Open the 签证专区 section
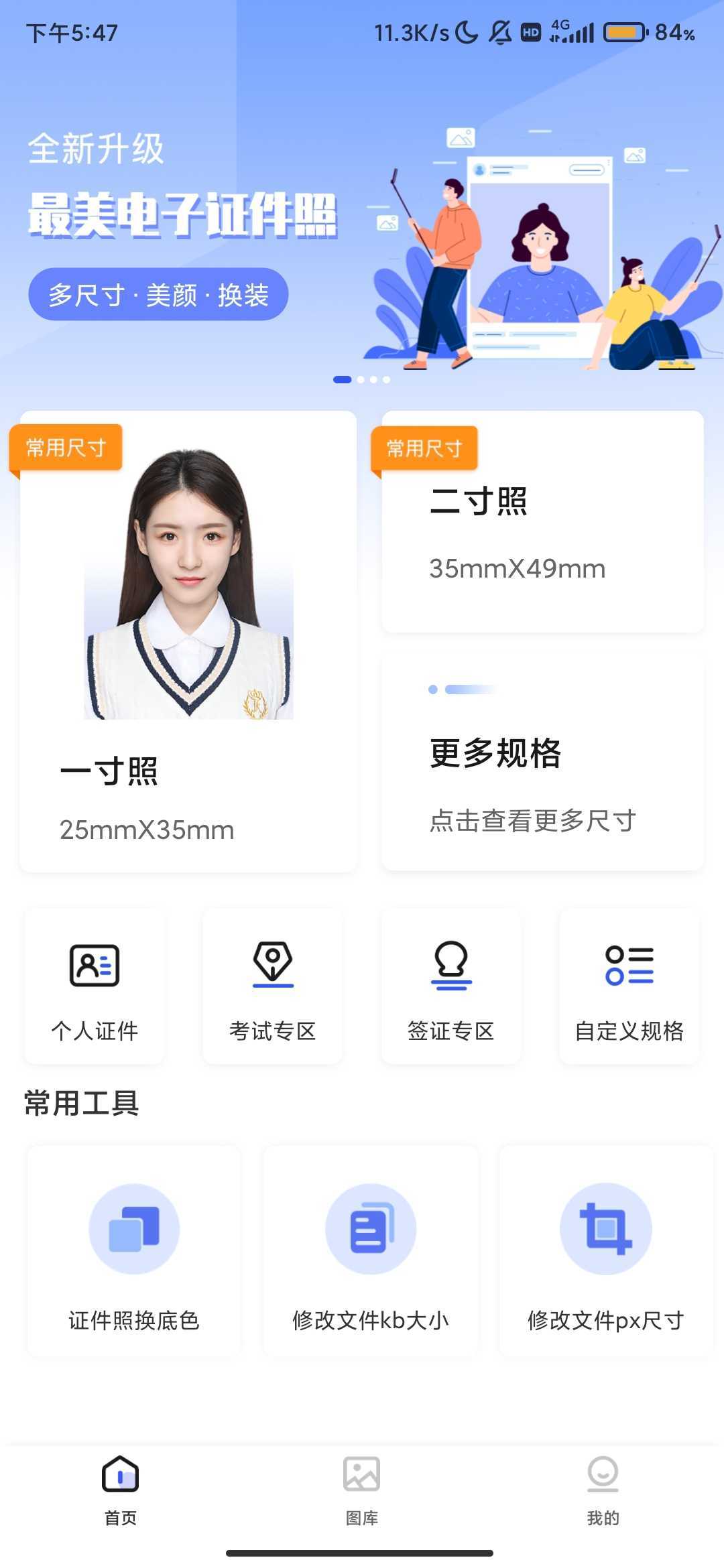Viewport: 724px width, 1568px height. click(451, 986)
